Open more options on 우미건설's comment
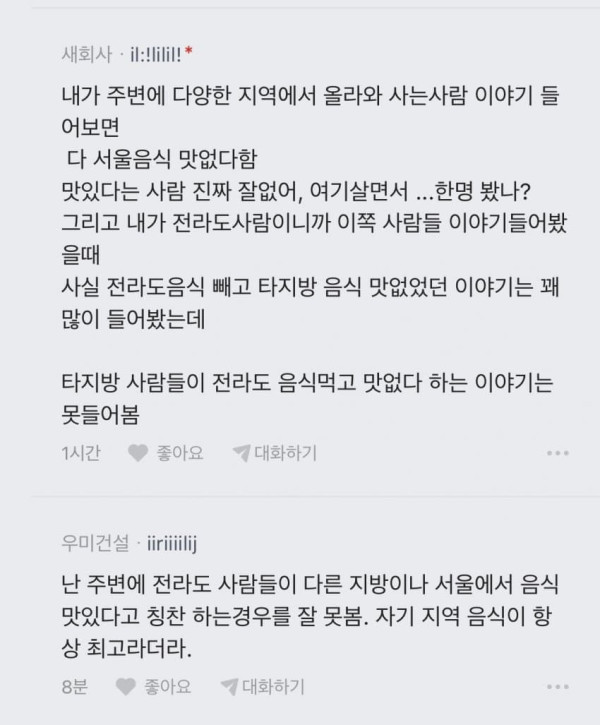 pyautogui.click(x=557, y=687)
